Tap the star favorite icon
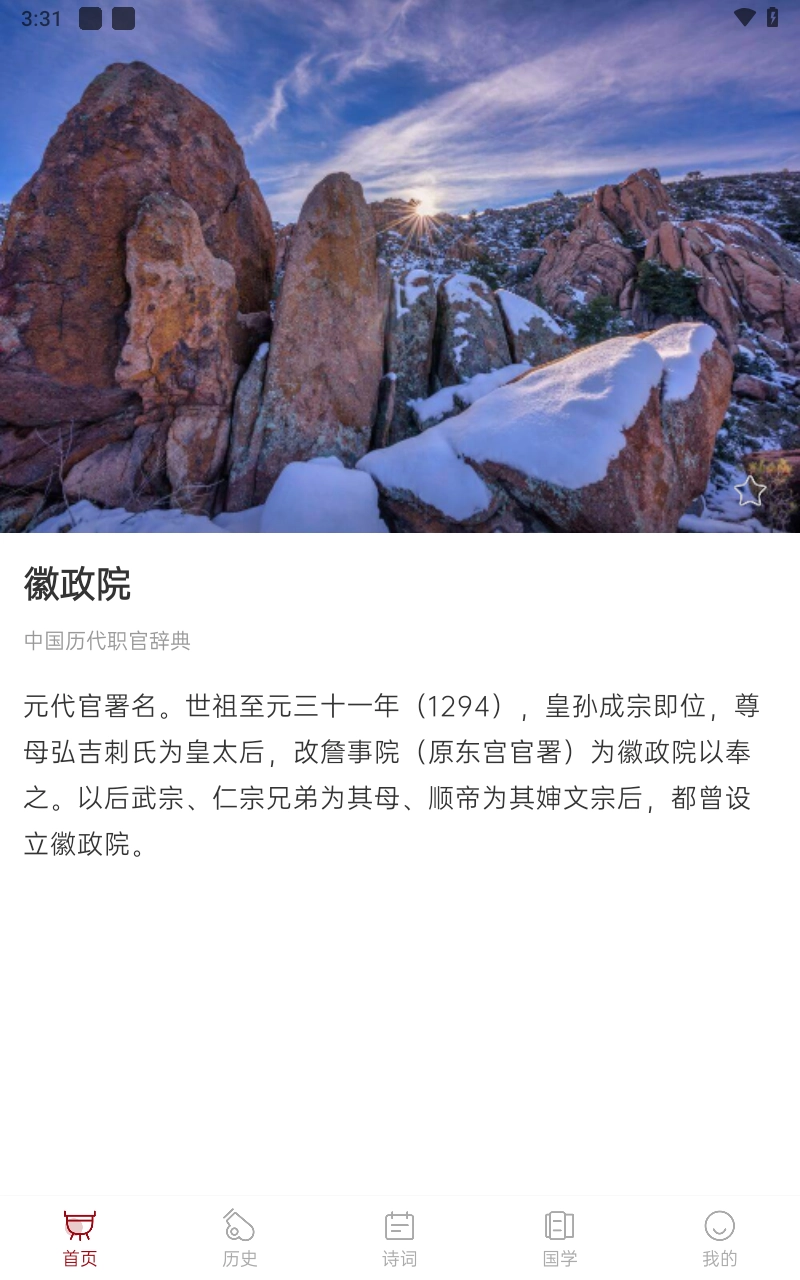The width and height of the screenshot is (800, 1280). click(x=749, y=491)
